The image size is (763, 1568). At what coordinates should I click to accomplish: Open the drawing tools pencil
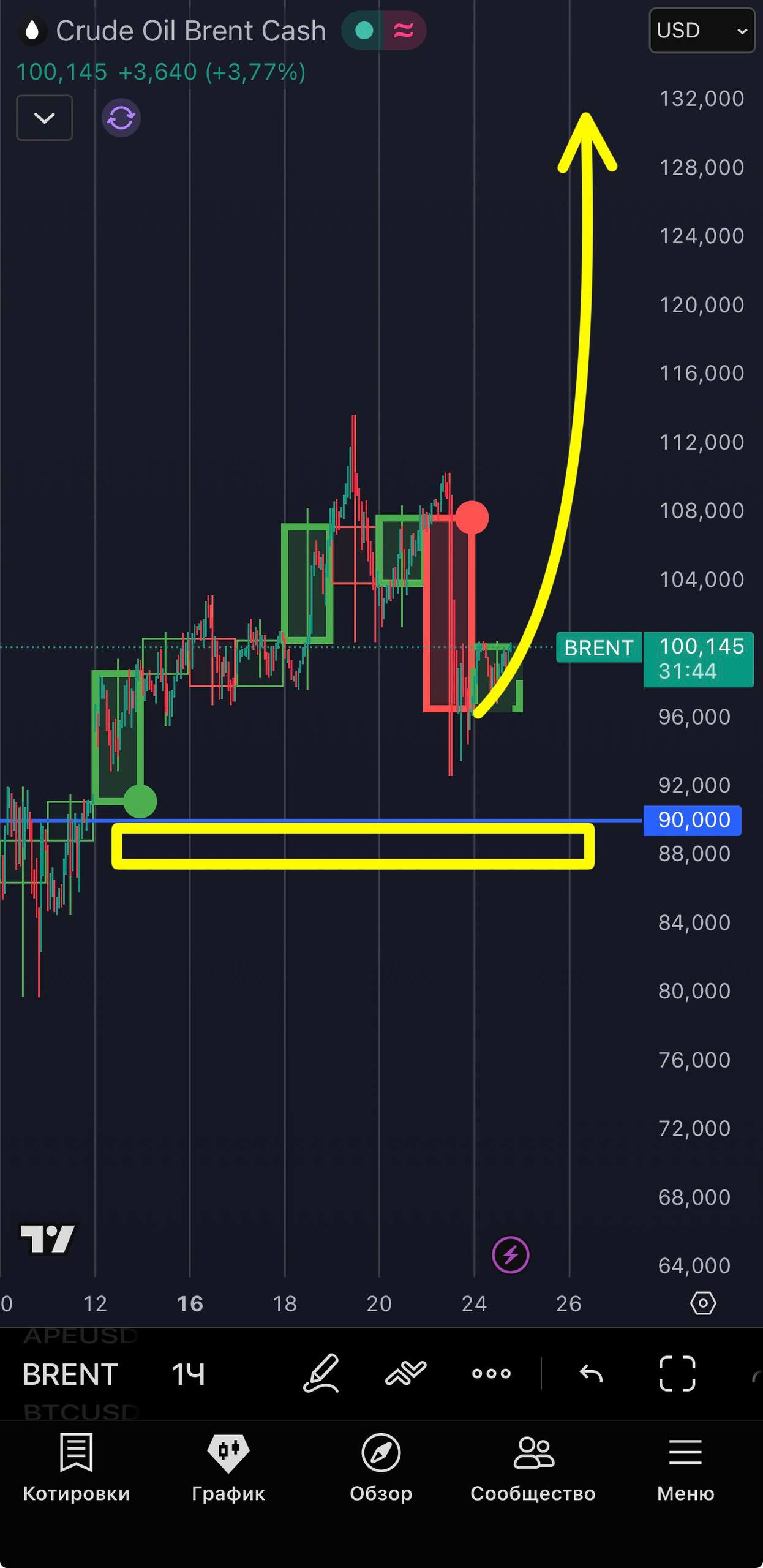pyautogui.click(x=321, y=1373)
